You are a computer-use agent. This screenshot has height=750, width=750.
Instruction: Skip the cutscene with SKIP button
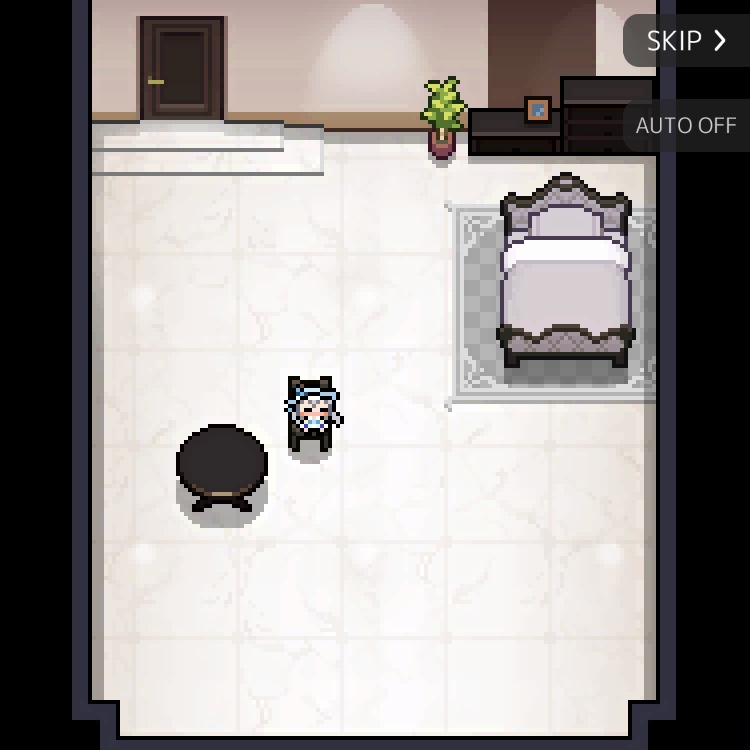click(x=686, y=41)
